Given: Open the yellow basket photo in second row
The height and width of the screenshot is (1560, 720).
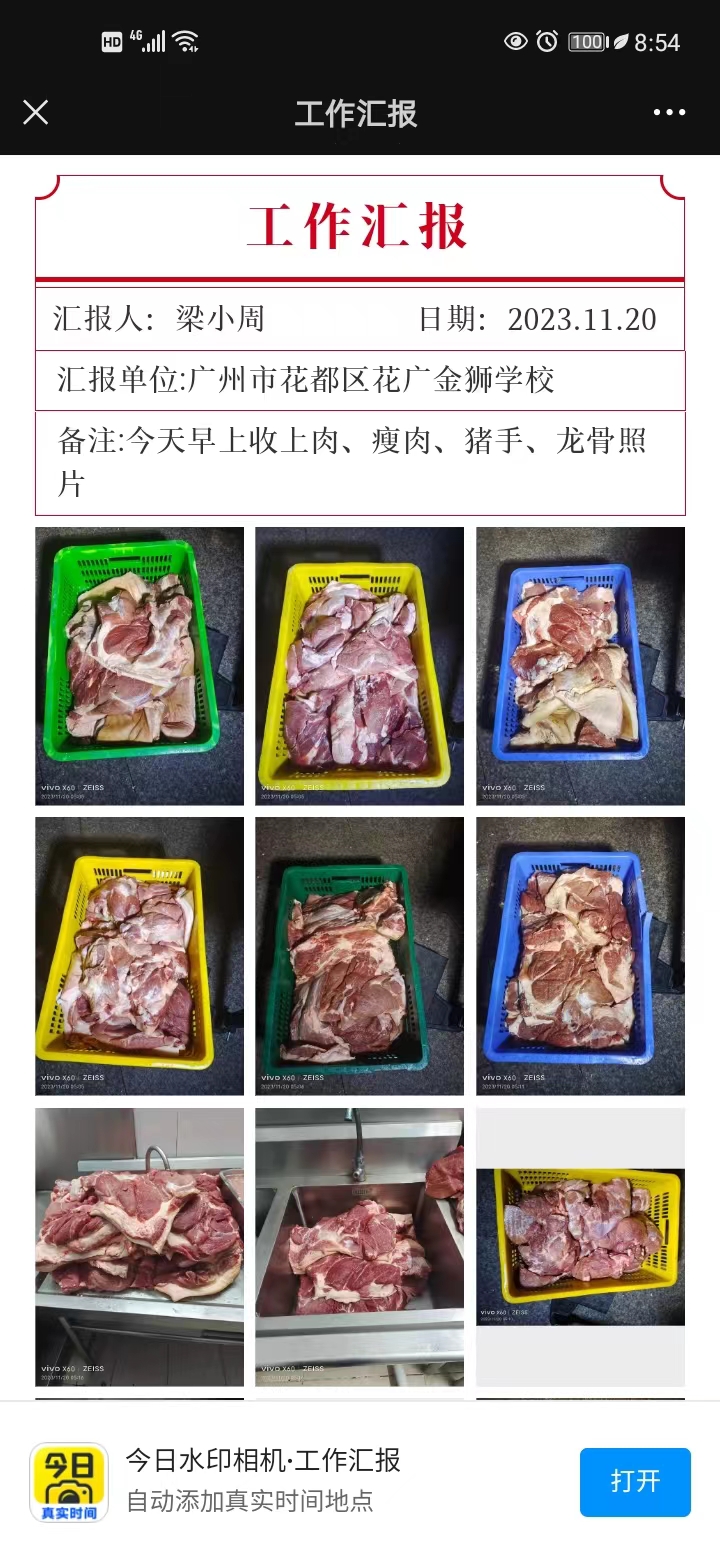Looking at the screenshot, I should click(139, 956).
